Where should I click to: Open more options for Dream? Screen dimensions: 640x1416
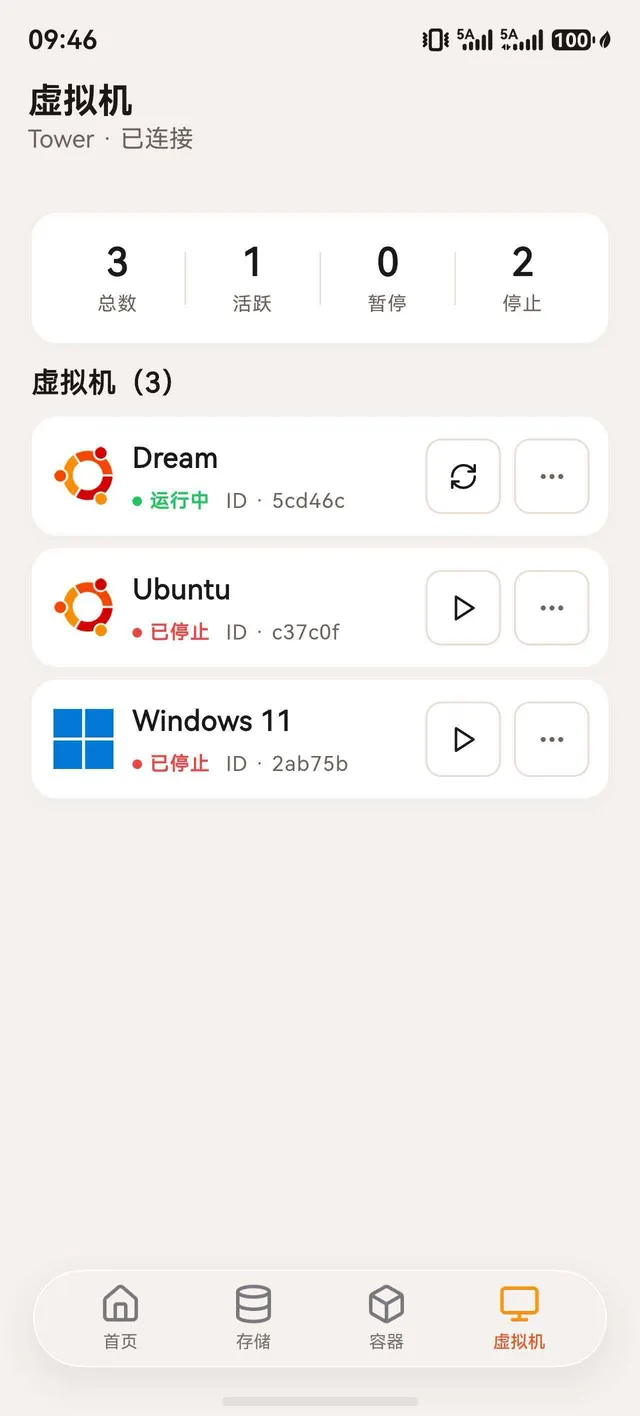(x=552, y=476)
